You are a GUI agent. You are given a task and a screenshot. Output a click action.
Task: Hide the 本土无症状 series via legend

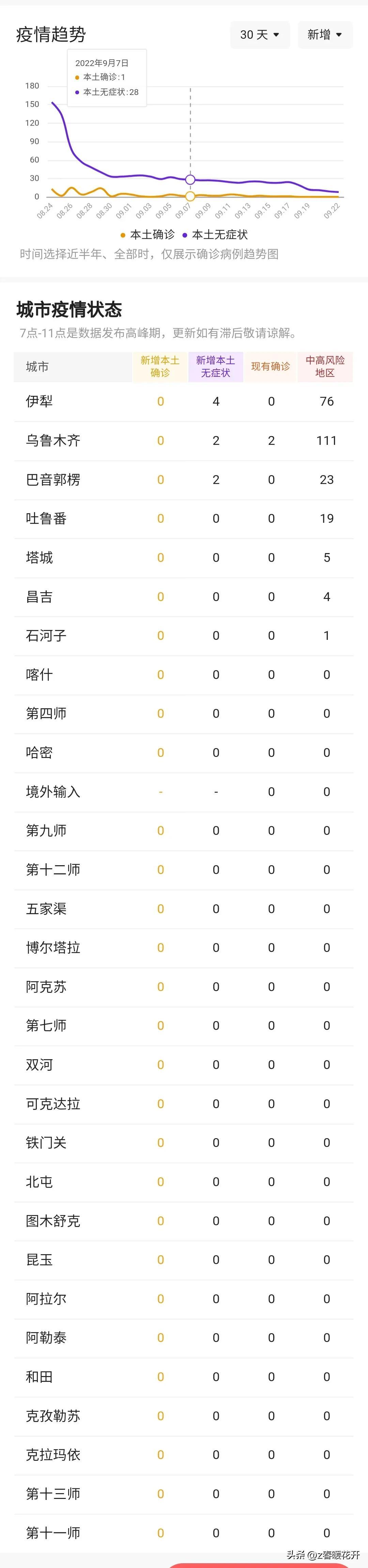[x=215, y=235]
